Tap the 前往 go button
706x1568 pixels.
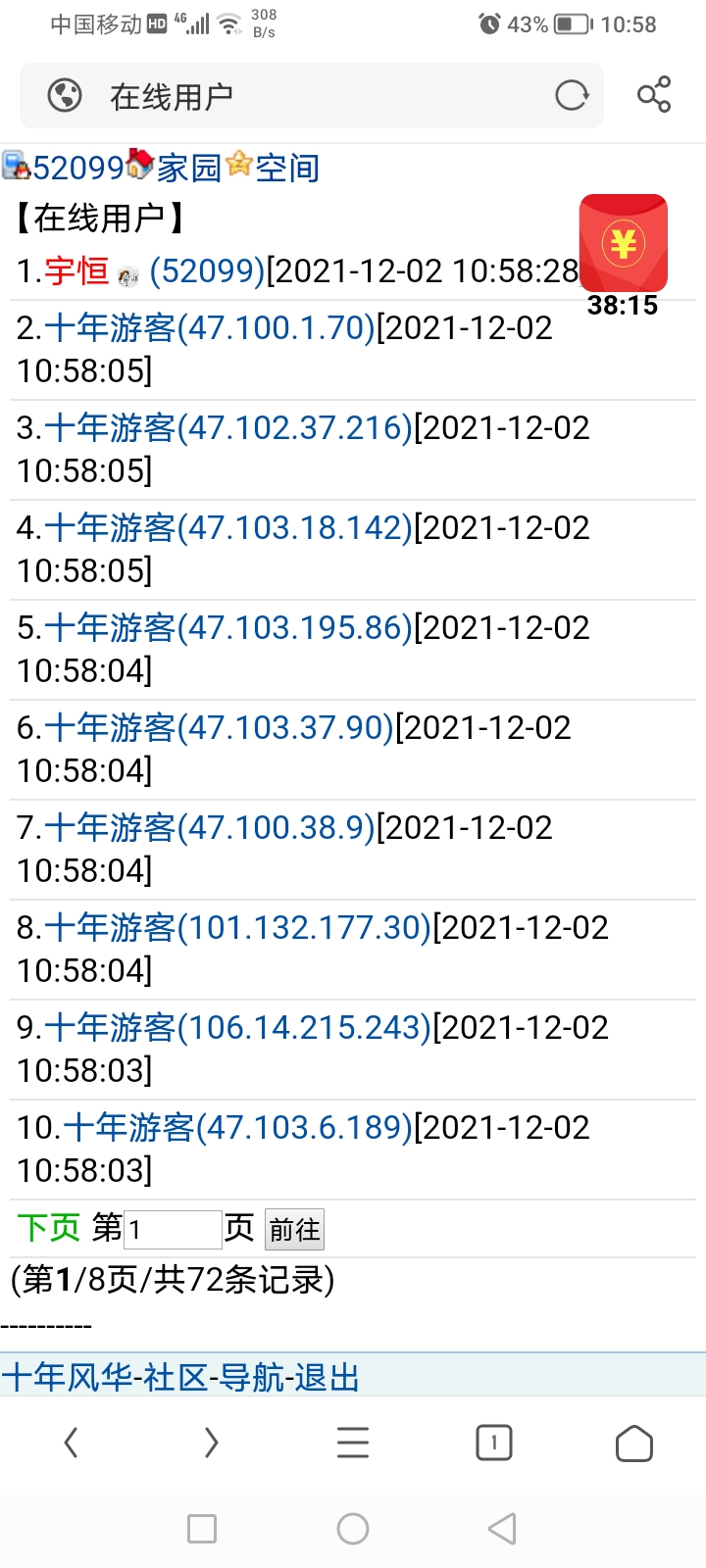(294, 1230)
